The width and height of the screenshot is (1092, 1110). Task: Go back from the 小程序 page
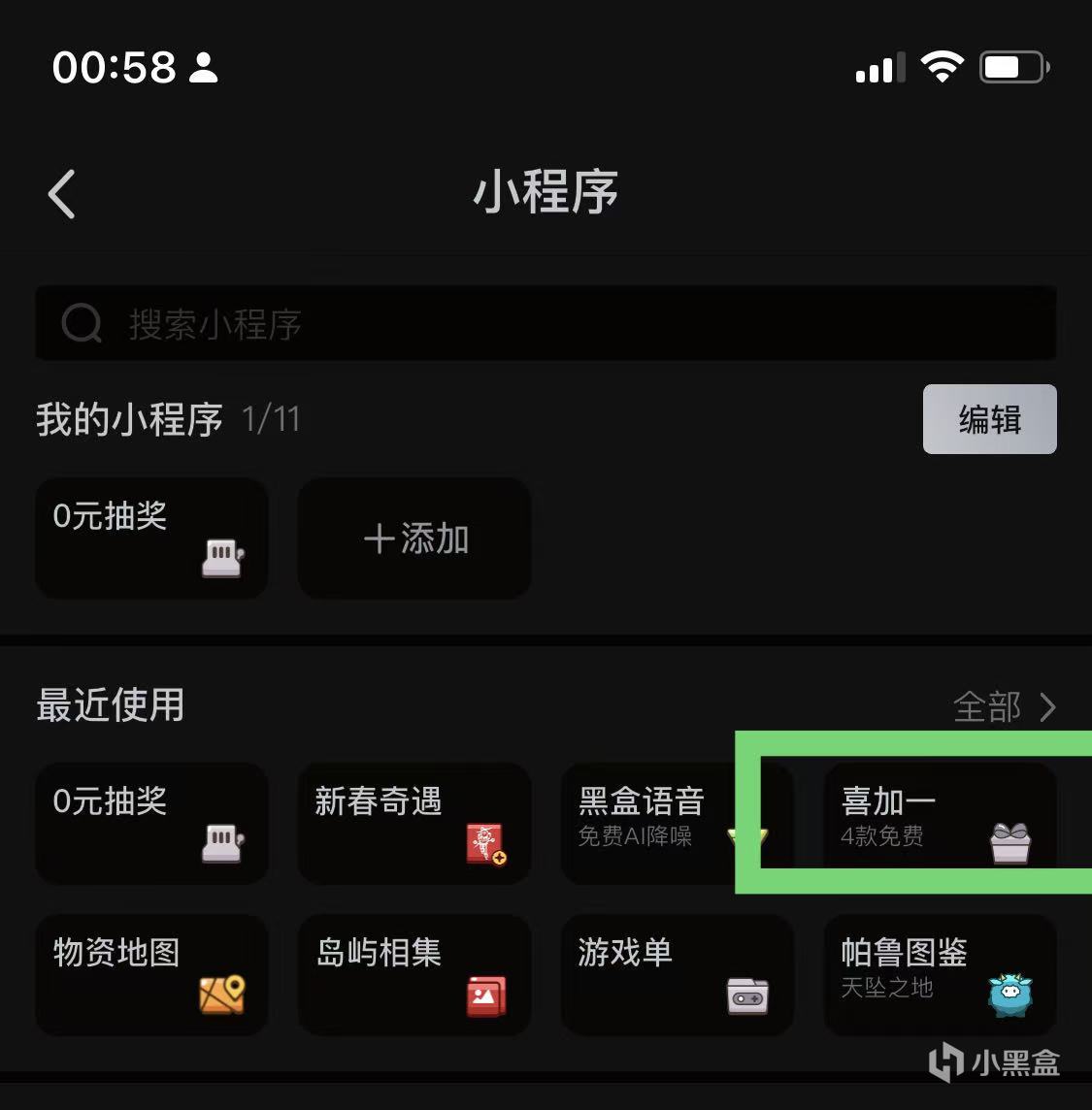[61, 193]
